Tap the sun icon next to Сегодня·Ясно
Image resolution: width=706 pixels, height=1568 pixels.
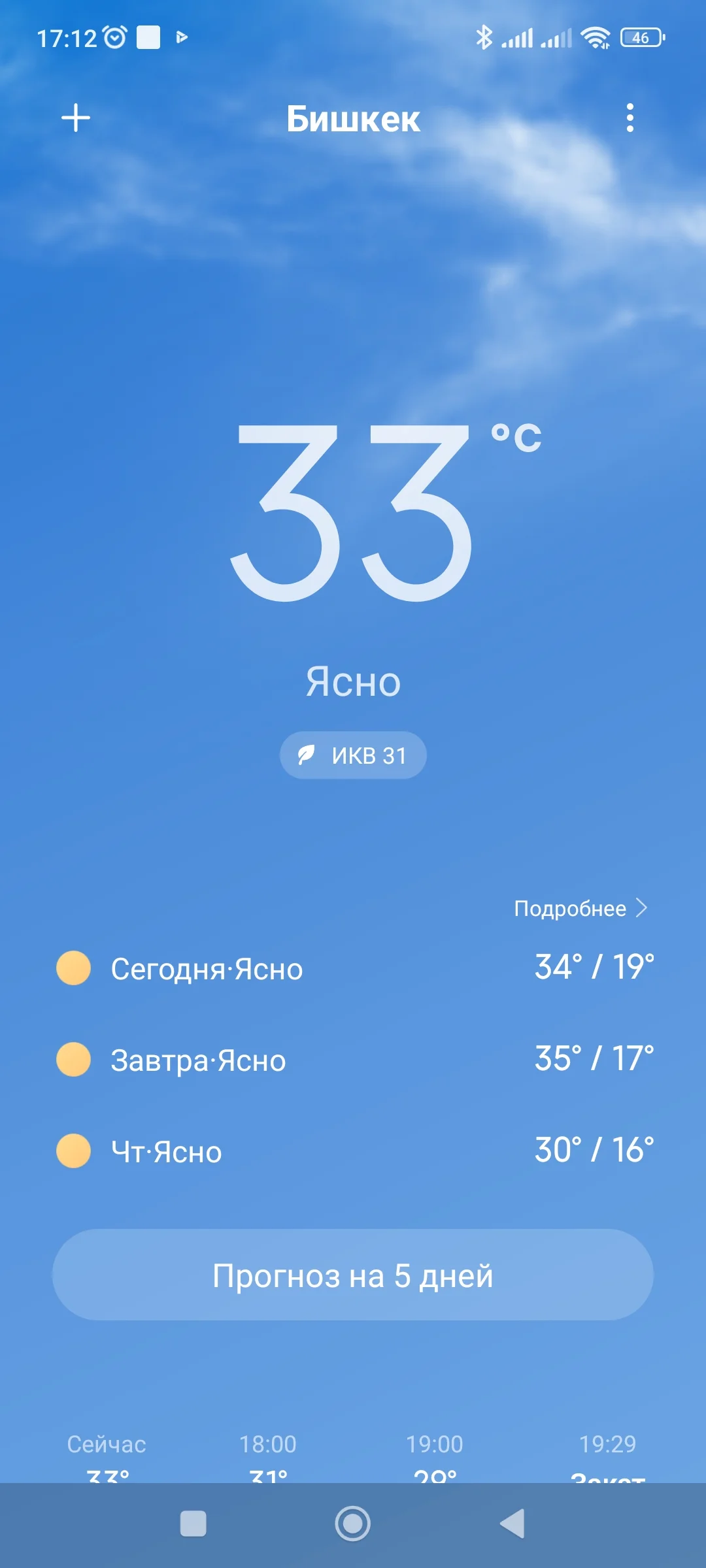(x=74, y=969)
